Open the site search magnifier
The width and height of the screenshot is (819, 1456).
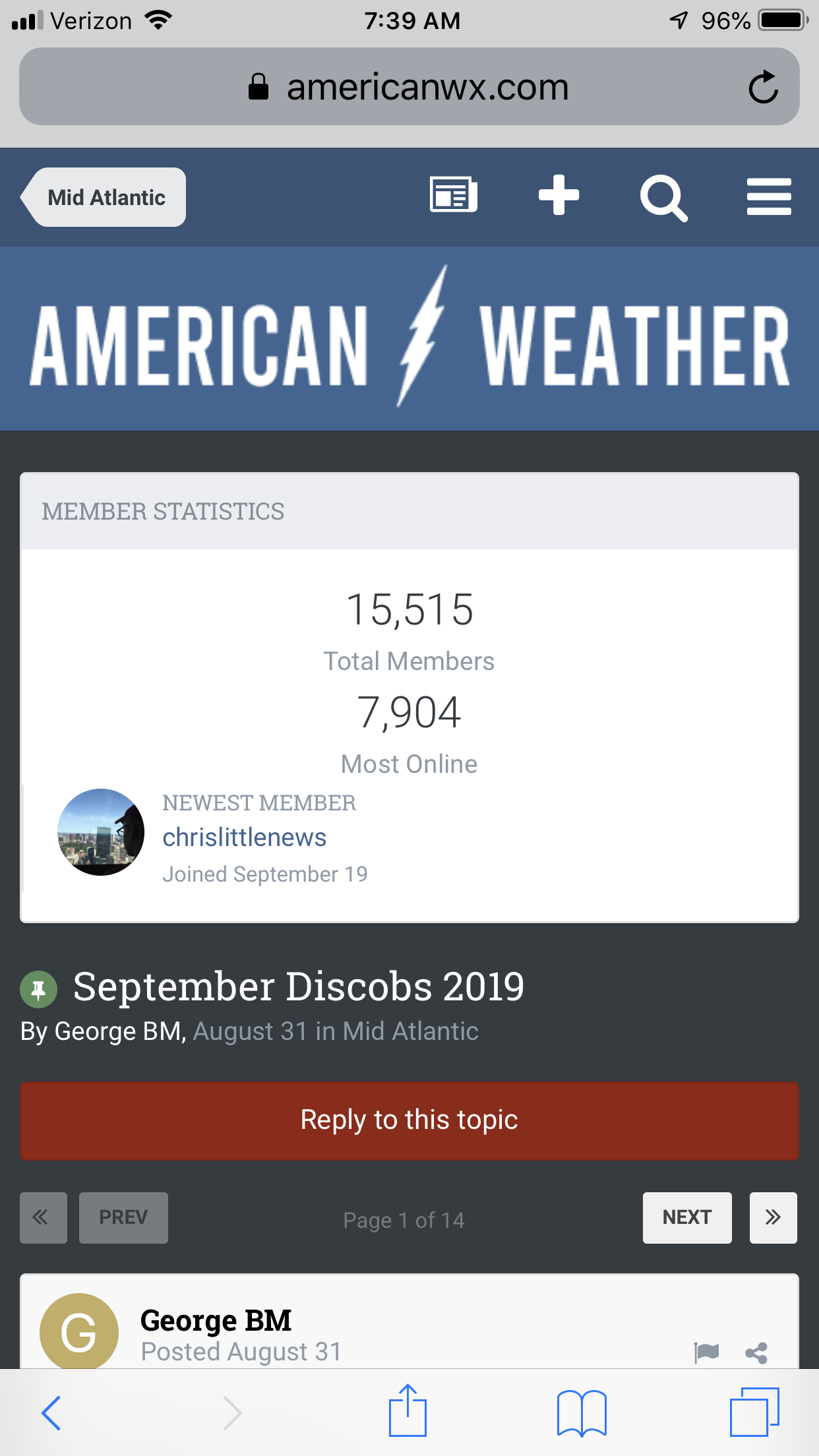click(663, 197)
